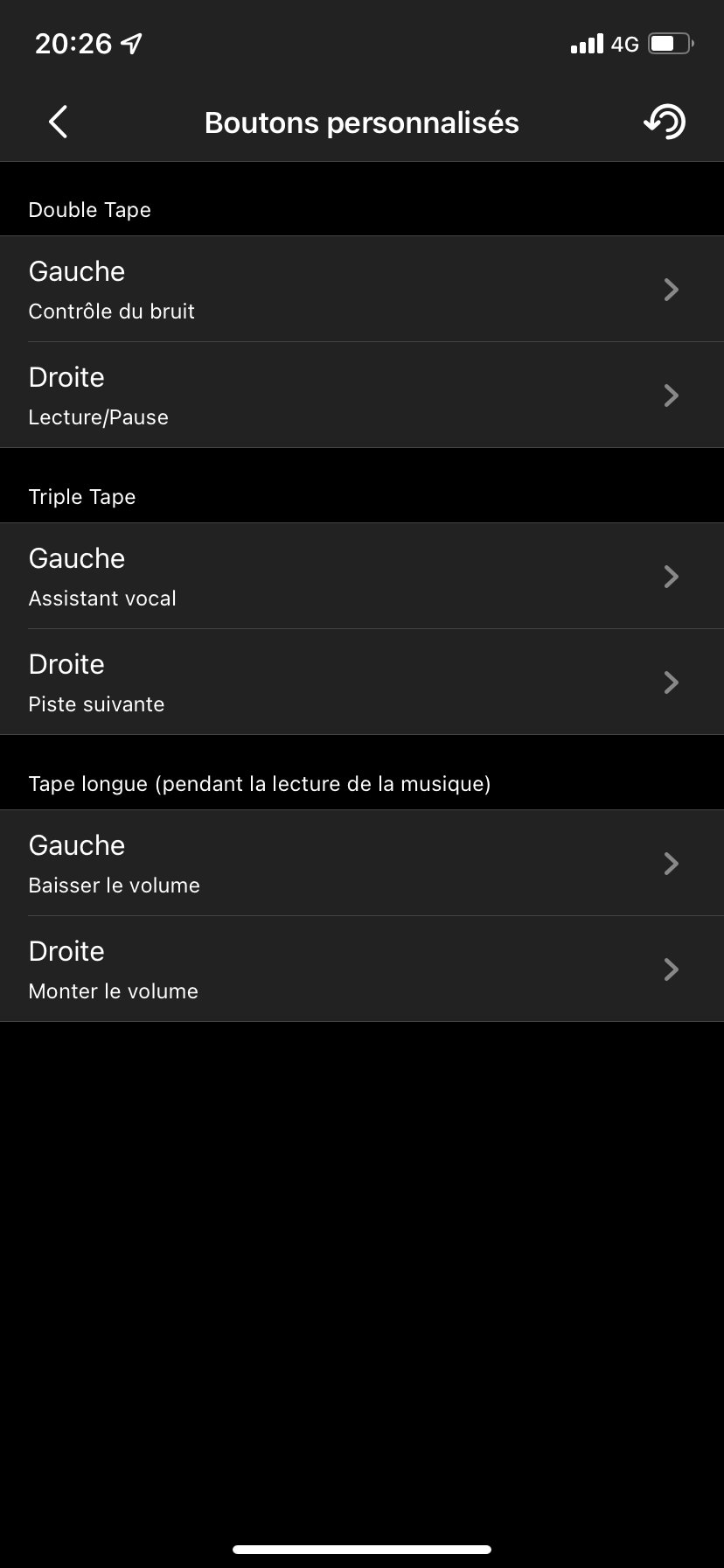This screenshot has height=1568, width=724.
Task: Reset custom buttons to defaults
Action: click(665, 122)
